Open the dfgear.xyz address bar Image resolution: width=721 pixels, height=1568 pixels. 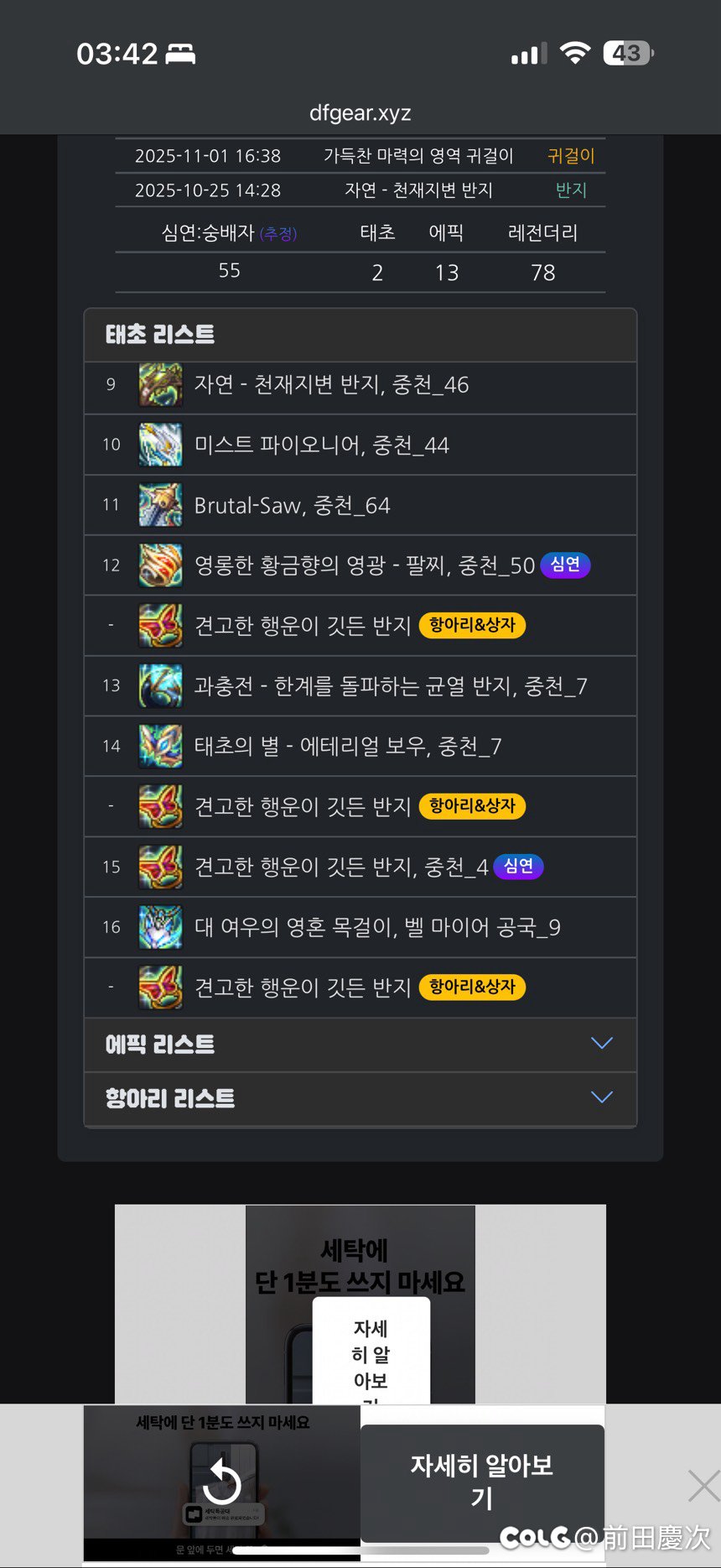click(360, 112)
